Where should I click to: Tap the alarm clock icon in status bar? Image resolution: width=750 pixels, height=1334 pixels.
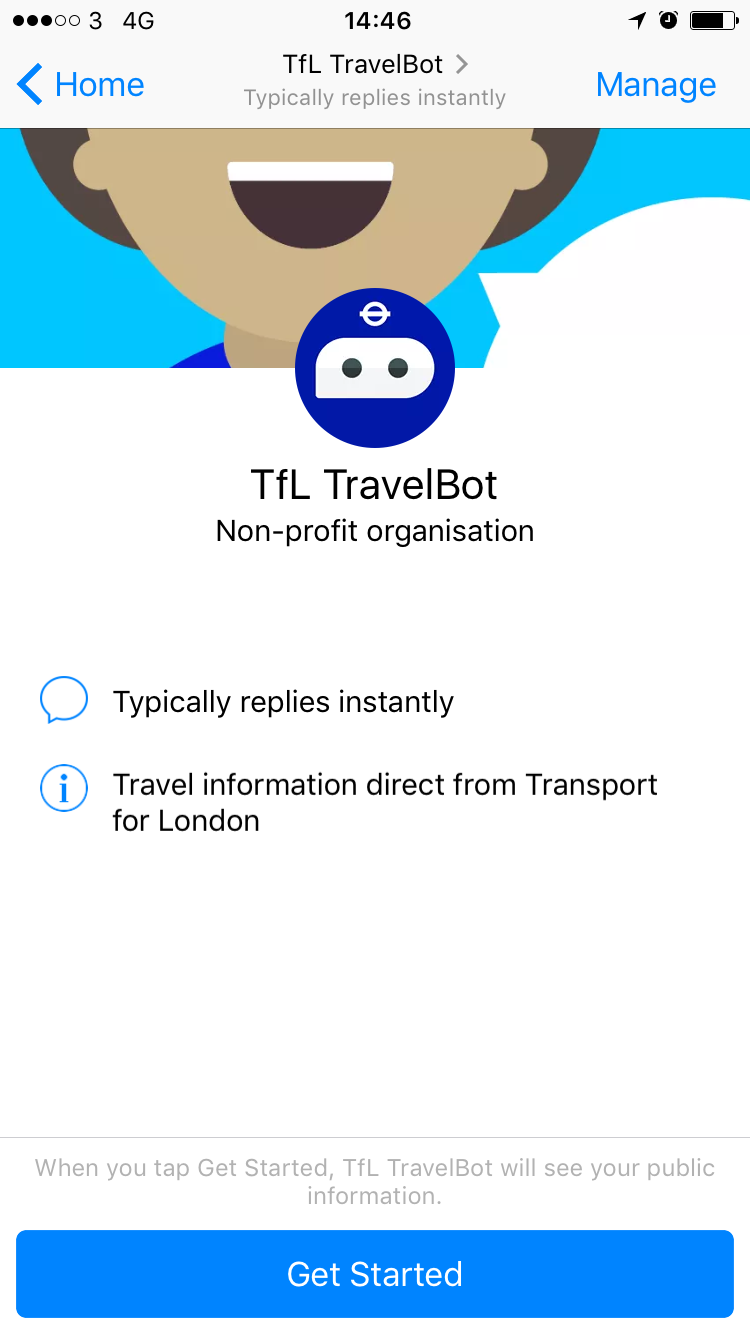tap(671, 19)
